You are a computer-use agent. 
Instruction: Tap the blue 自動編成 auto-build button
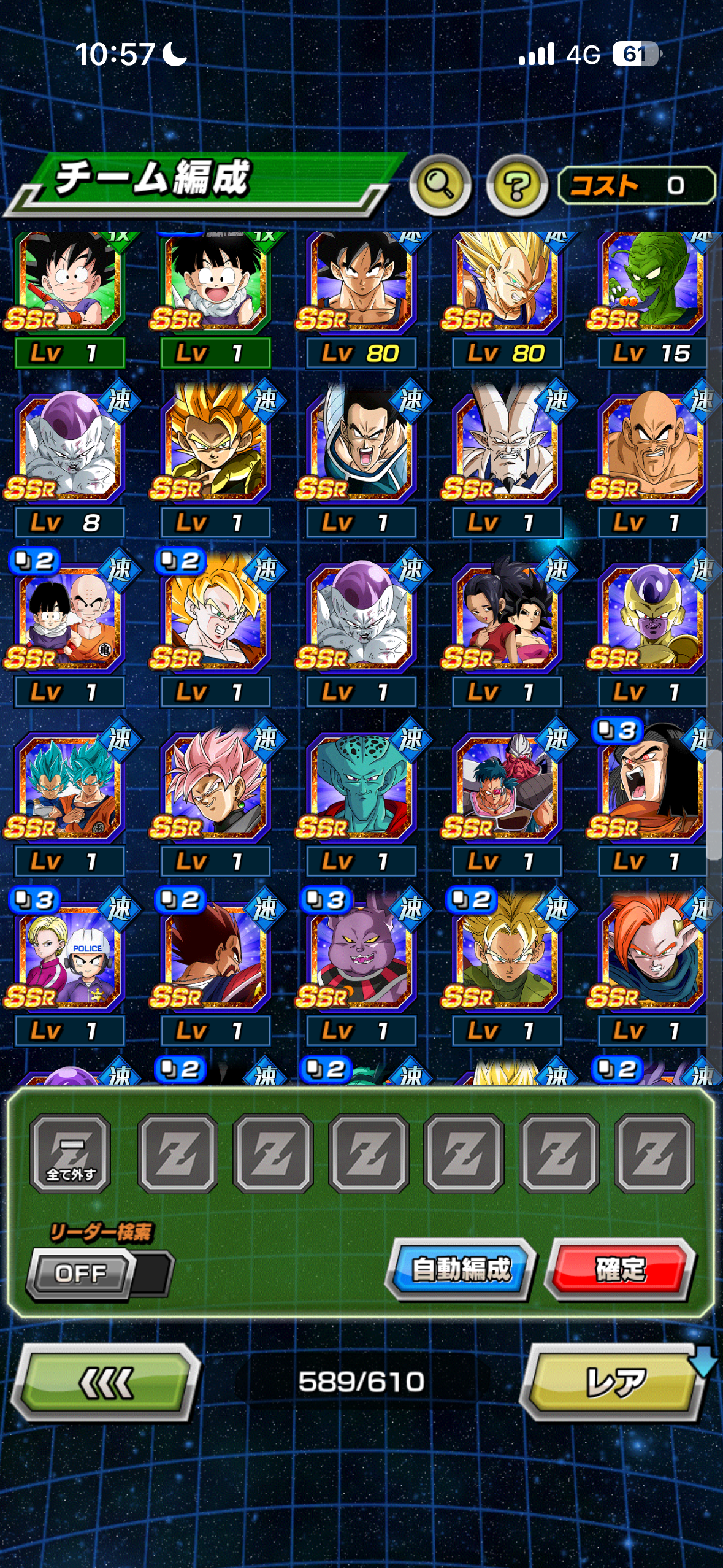461,1269
